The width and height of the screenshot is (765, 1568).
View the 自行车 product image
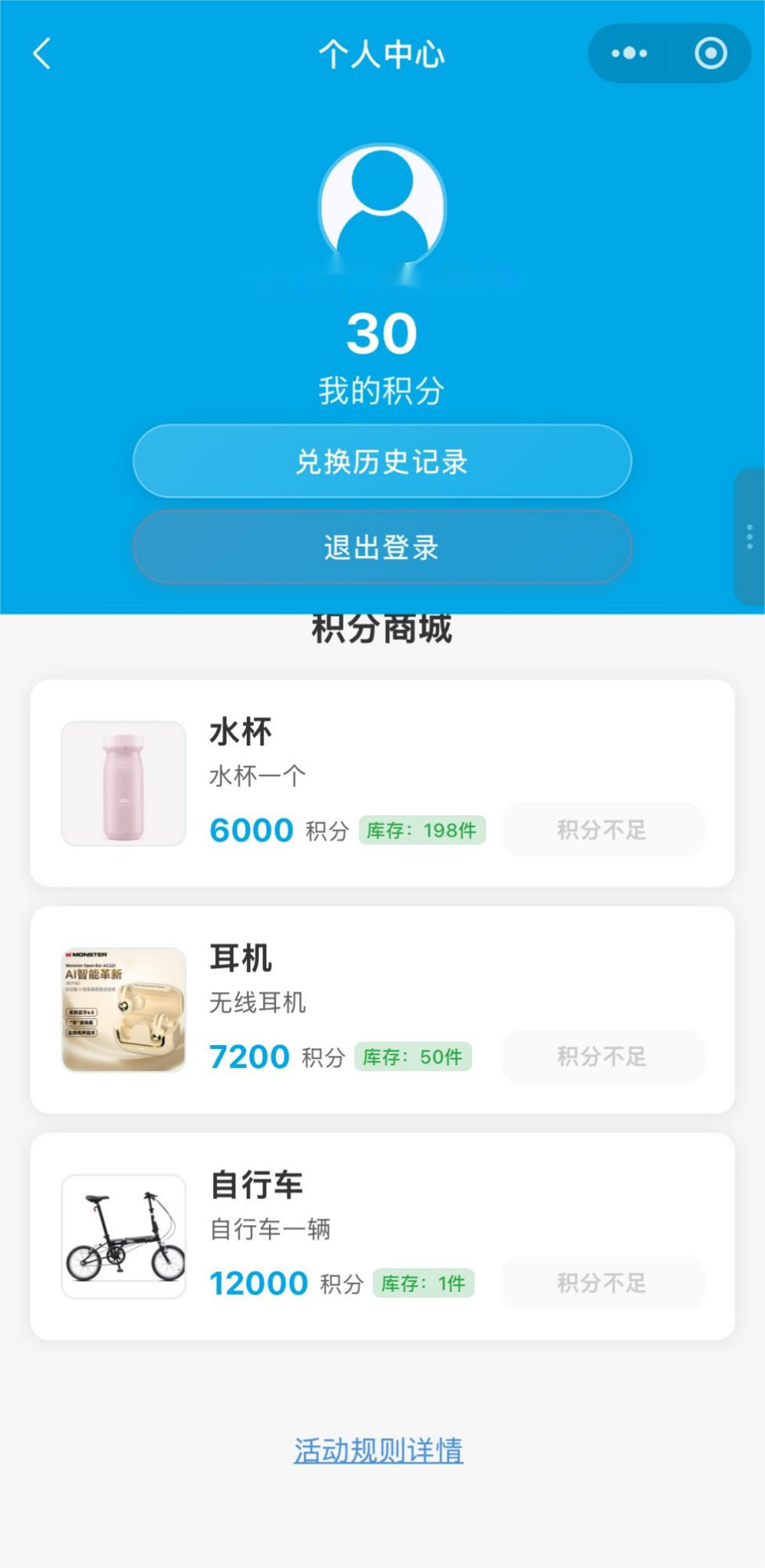coord(124,1236)
